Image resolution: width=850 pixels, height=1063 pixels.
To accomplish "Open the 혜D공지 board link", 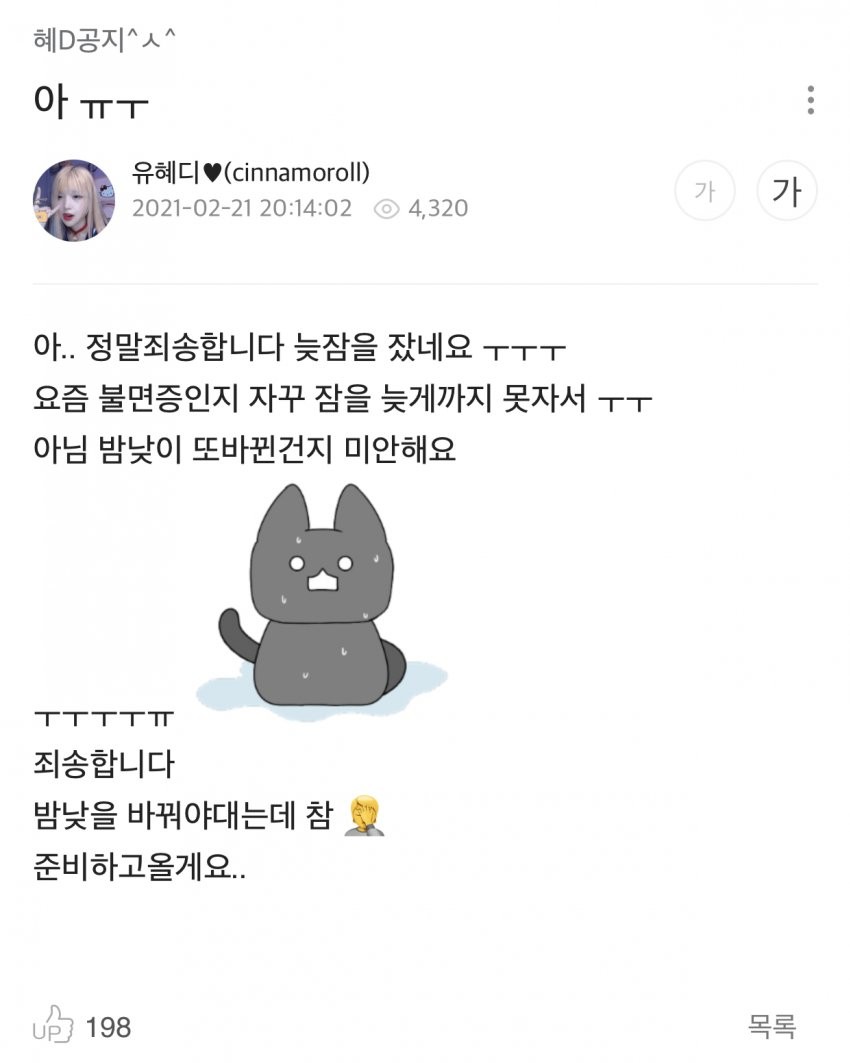I will pyautogui.click(x=105, y=40).
